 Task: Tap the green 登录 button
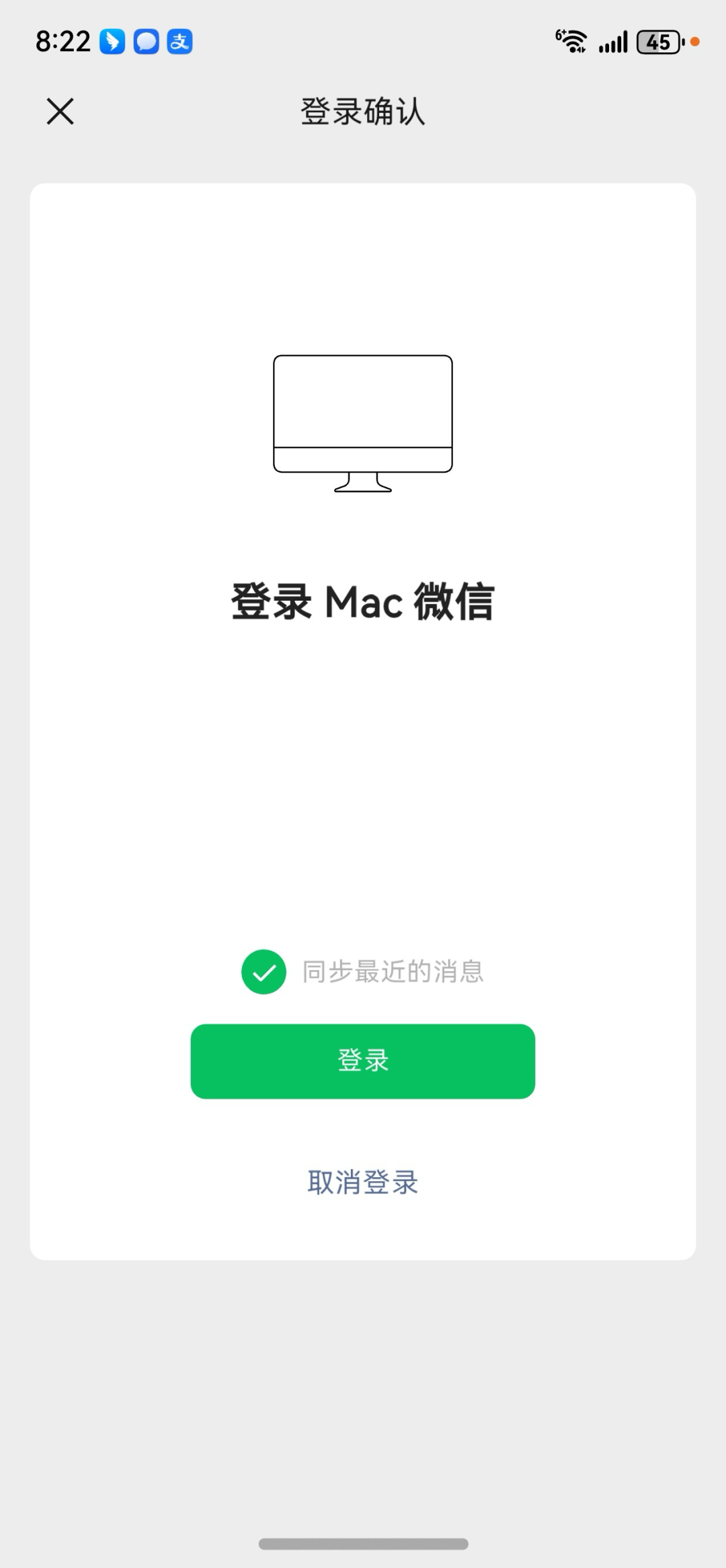362,1061
